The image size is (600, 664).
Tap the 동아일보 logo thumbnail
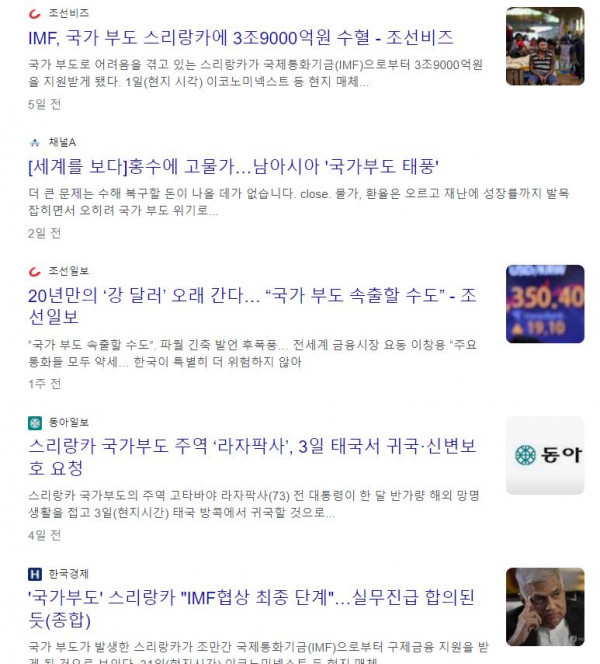[545, 455]
